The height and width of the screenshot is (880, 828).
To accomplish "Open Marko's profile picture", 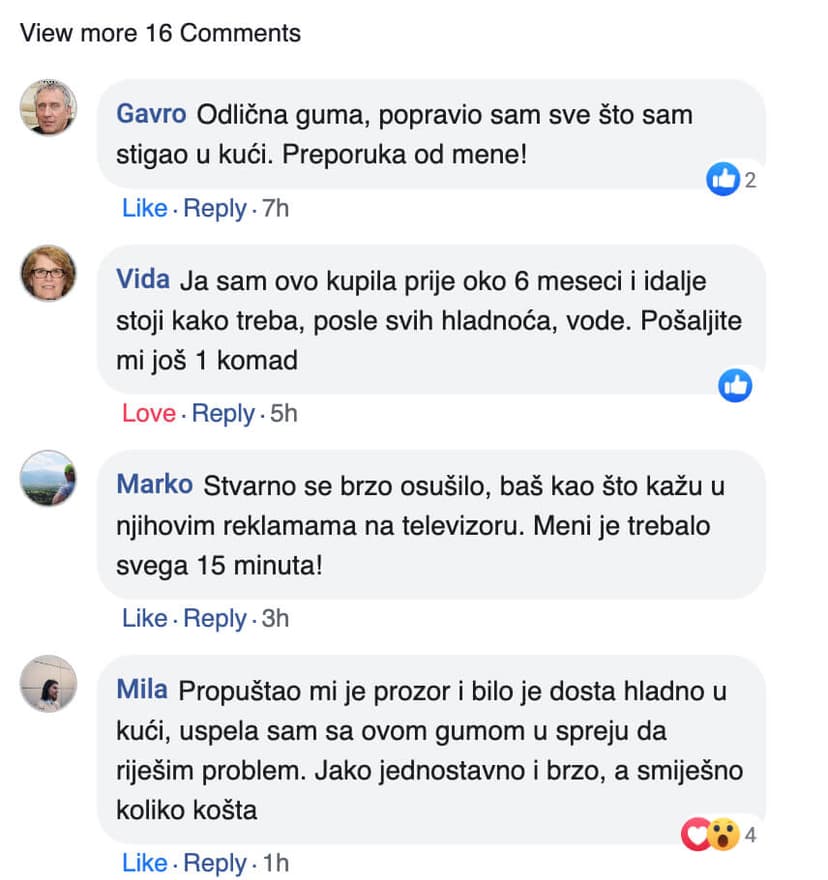I will [x=48, y=478].
